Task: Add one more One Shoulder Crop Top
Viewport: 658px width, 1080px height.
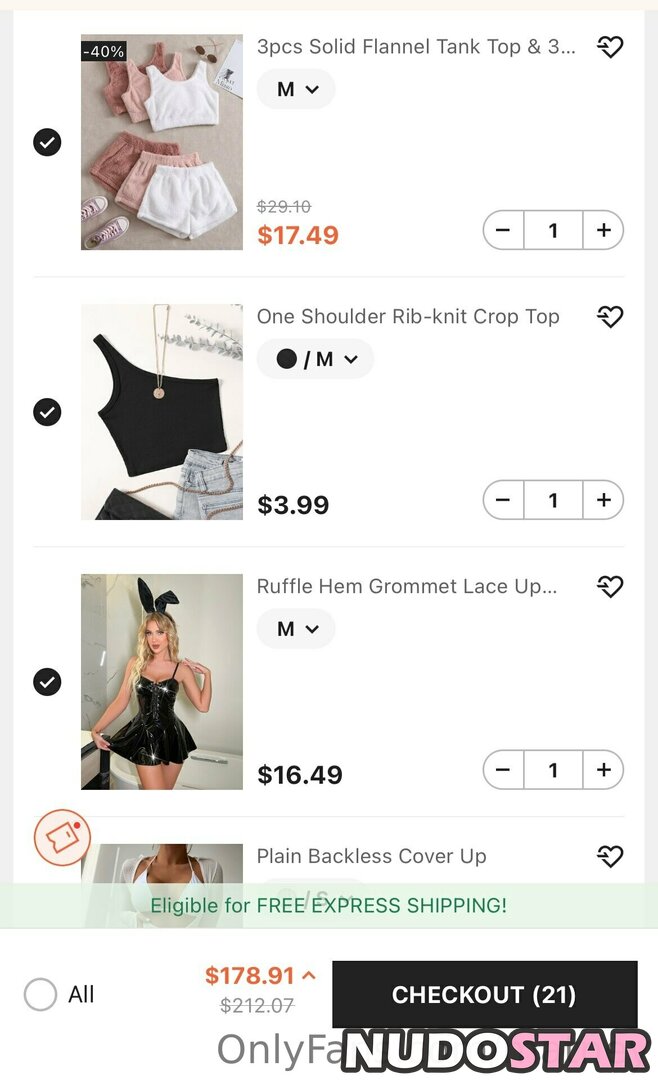Action: coord(603,501)
